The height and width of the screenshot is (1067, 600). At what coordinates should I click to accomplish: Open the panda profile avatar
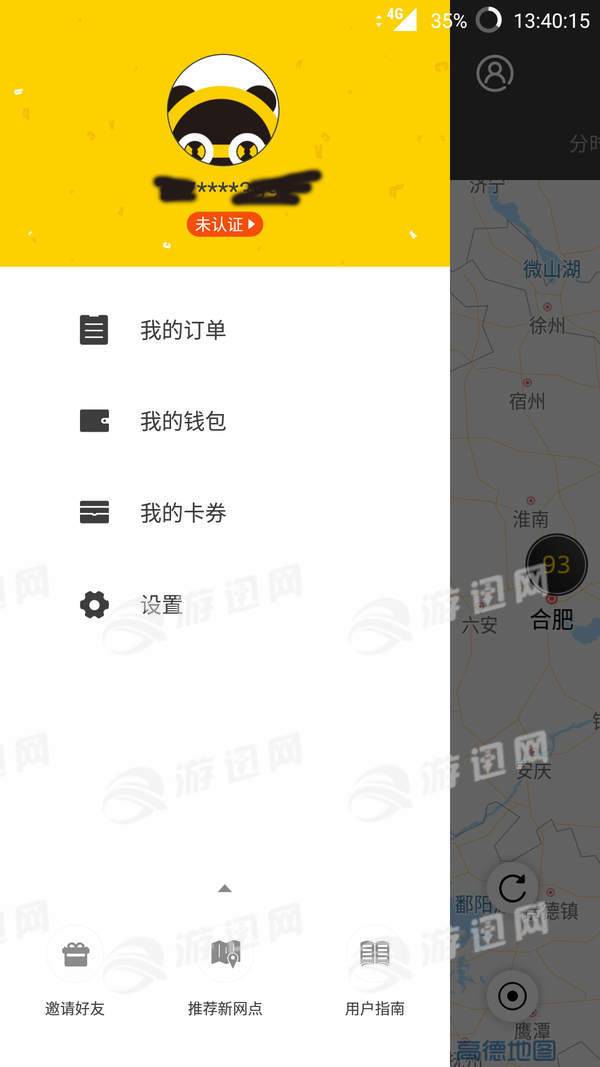coord(223,110)
